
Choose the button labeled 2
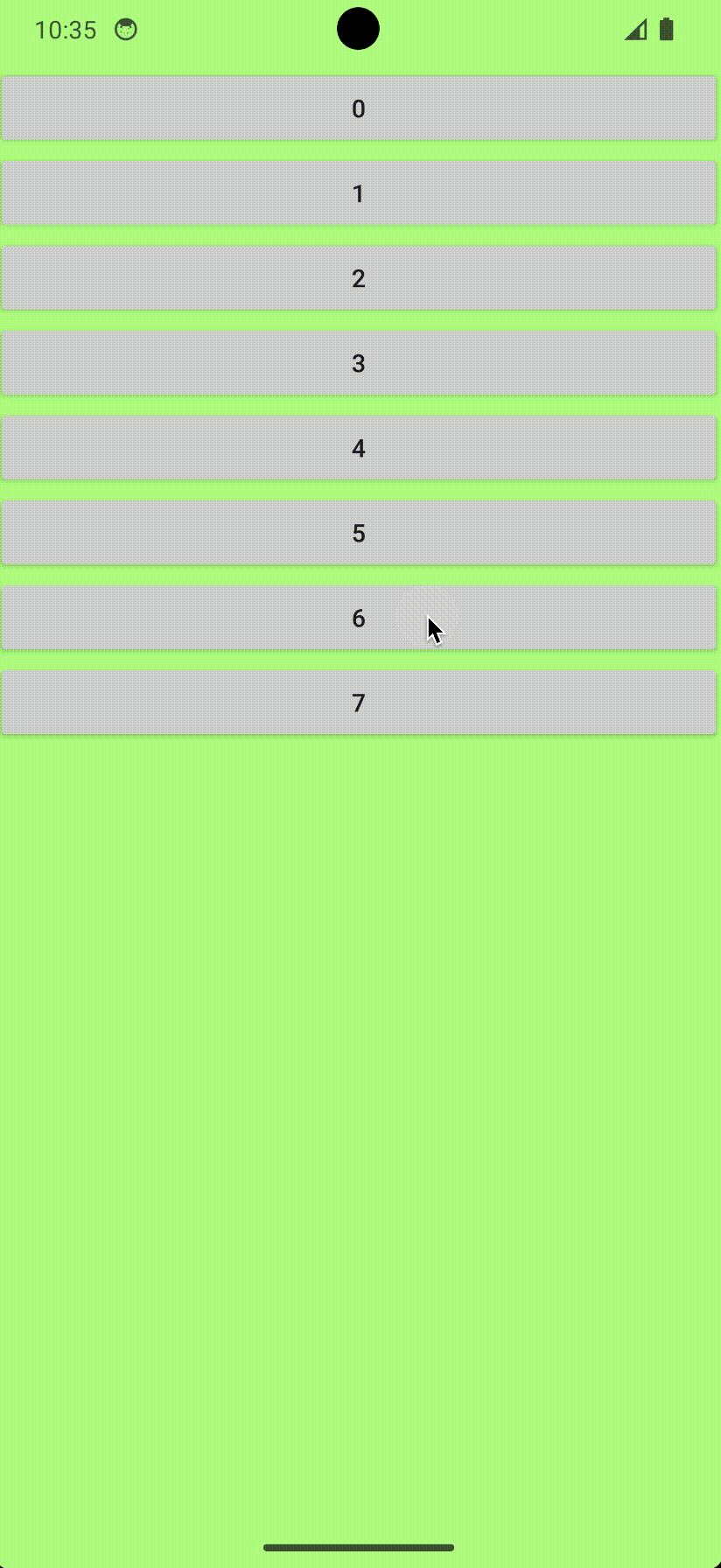click(x=359, y=278)
